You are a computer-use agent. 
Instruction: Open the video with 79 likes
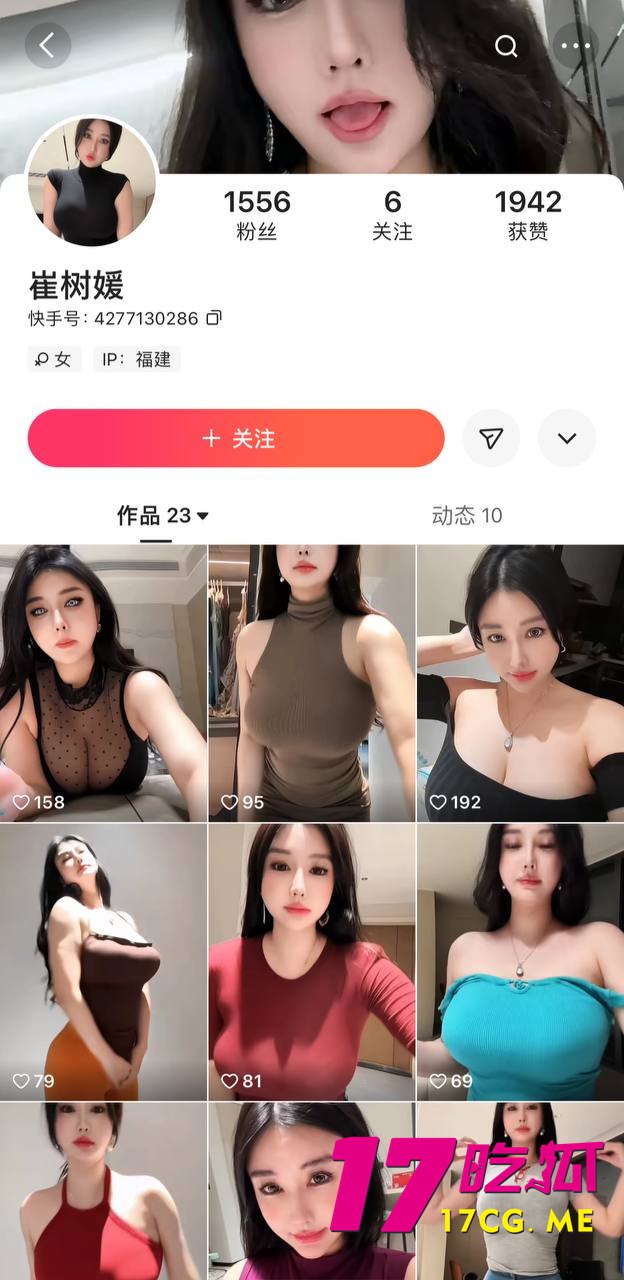103,962
